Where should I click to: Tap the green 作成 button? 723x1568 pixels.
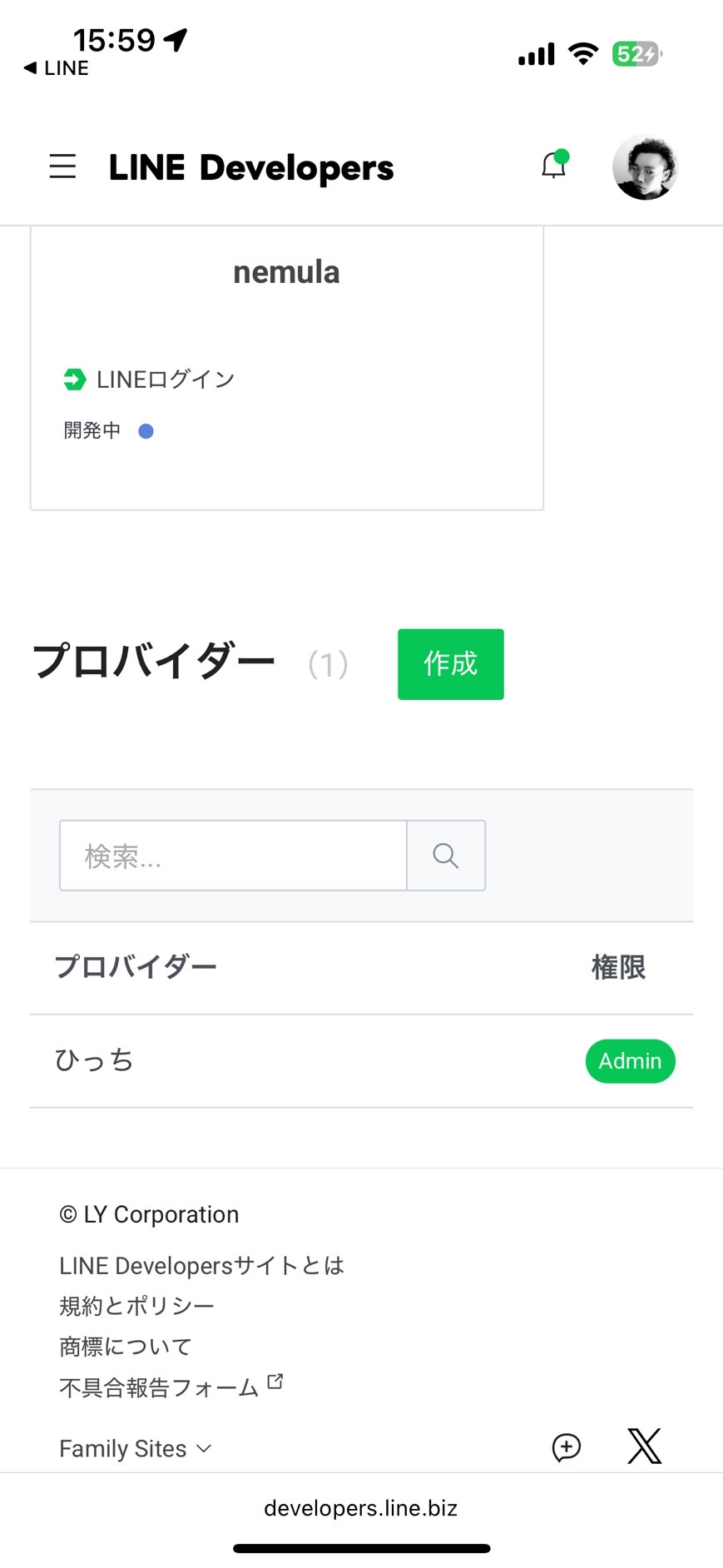coord(451,664)
